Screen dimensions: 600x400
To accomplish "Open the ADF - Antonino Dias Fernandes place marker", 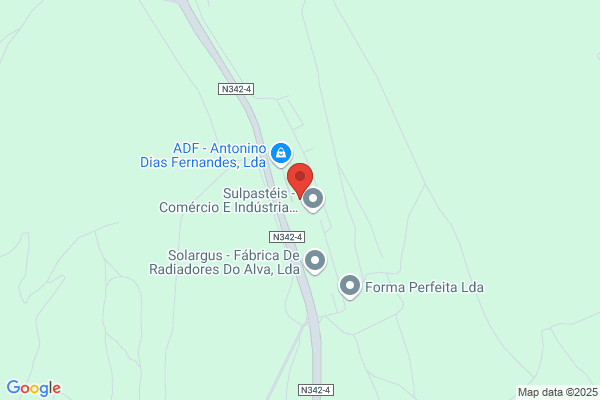I will click(x=281, y=154).
